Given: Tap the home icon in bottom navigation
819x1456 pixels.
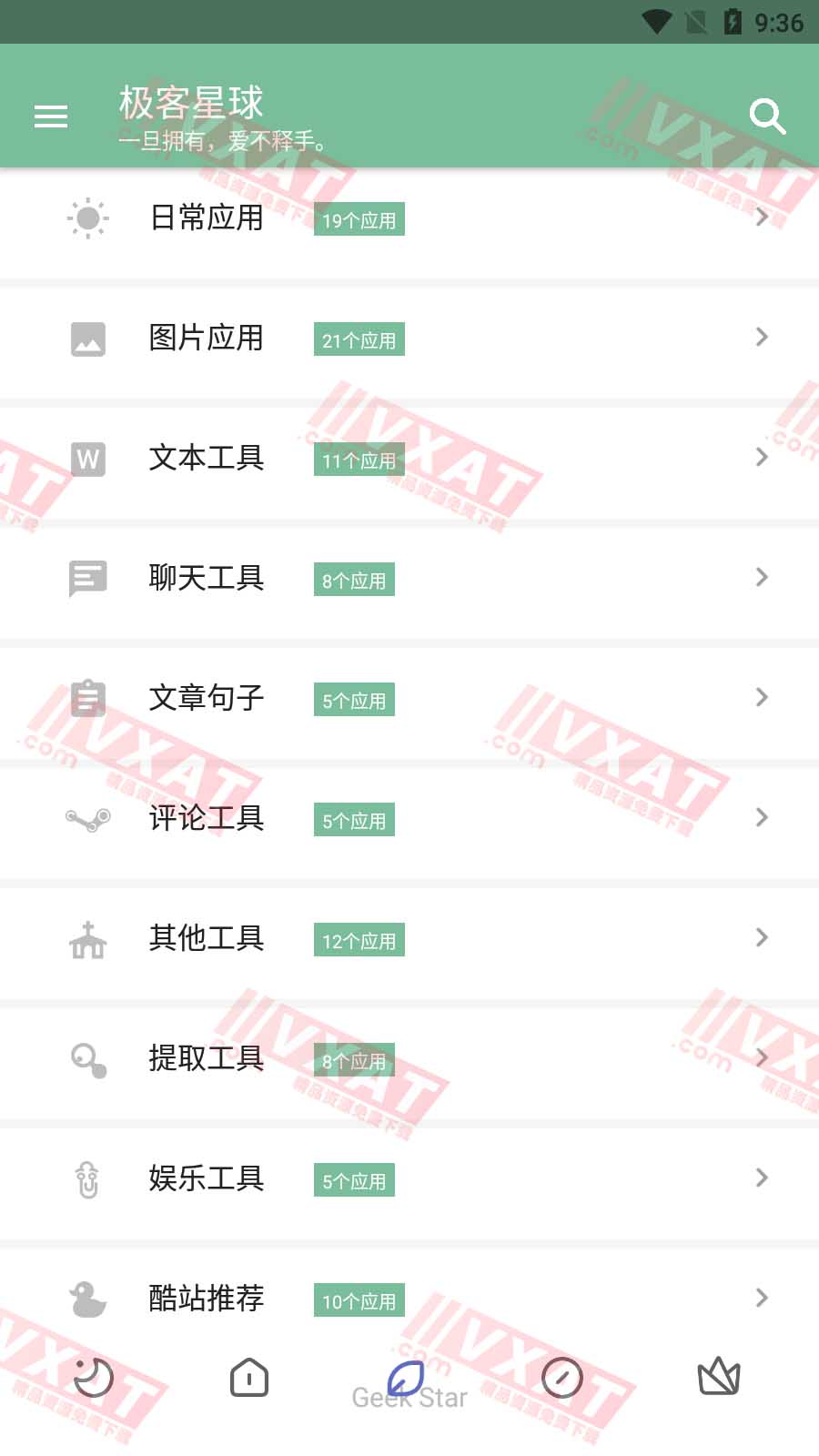Looking at the screenshot, I should tap(248, 1379).
